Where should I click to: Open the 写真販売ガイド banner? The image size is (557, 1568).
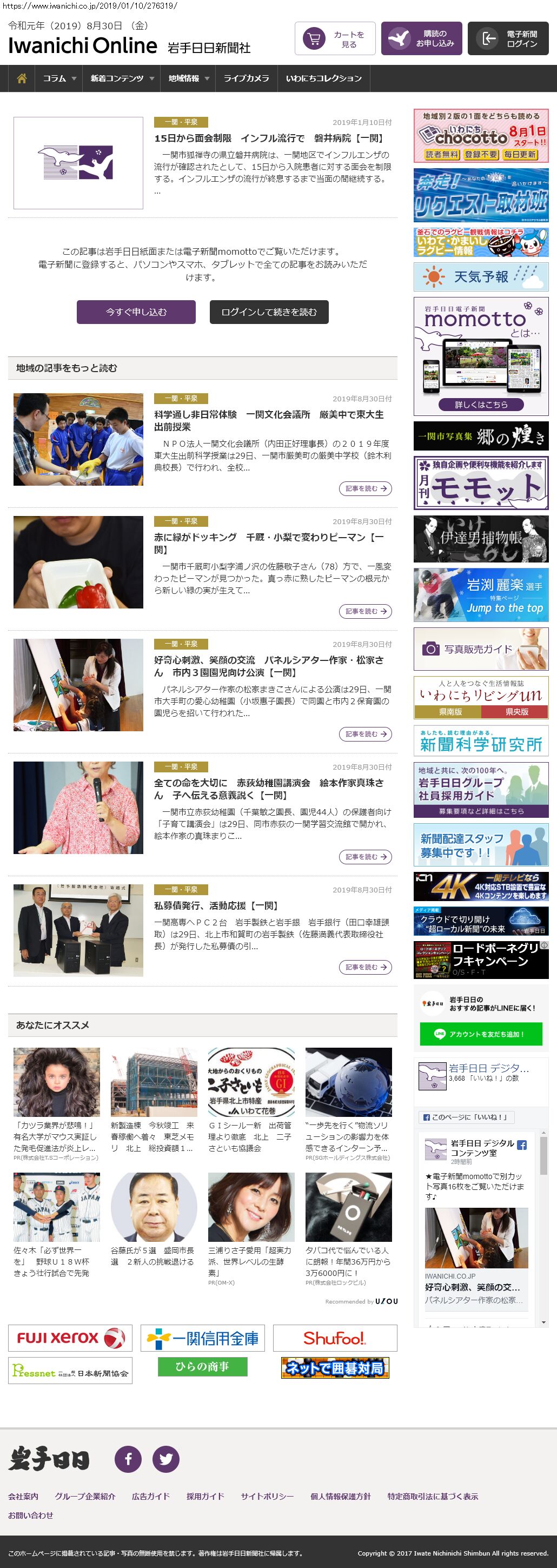[481, 650]
